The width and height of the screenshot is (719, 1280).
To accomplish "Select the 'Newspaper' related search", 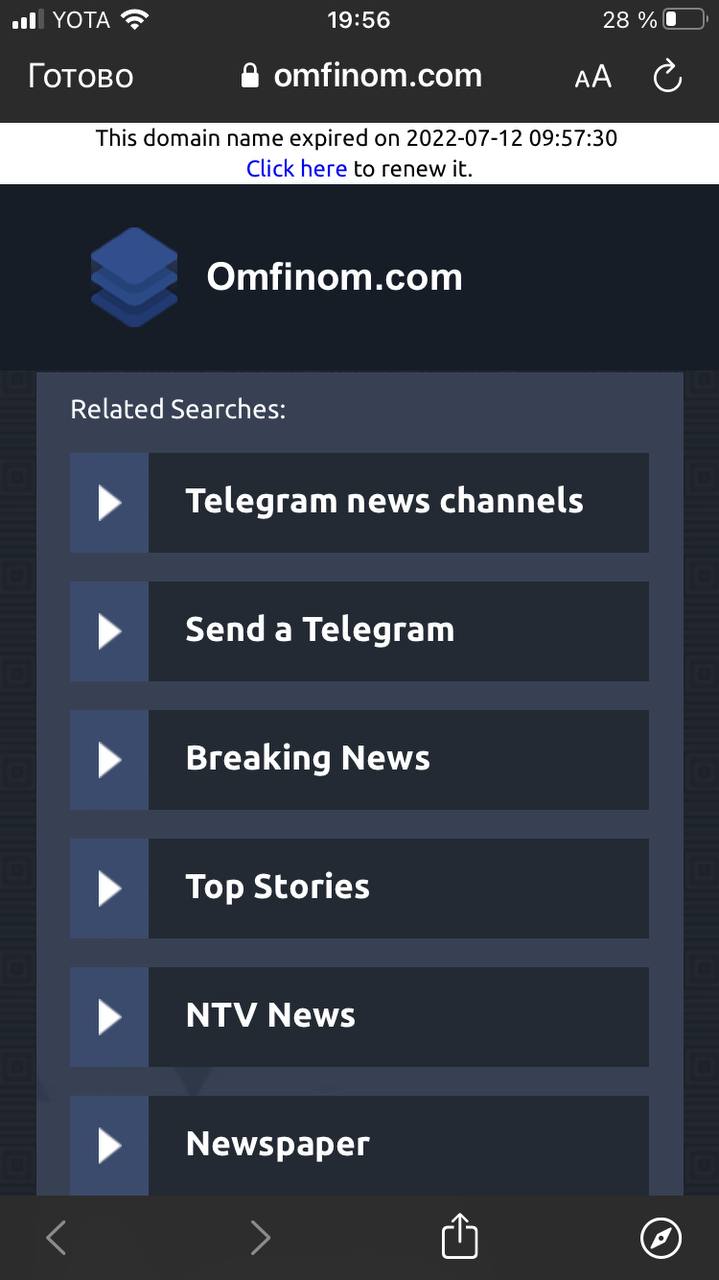I will pos(278,1145).
